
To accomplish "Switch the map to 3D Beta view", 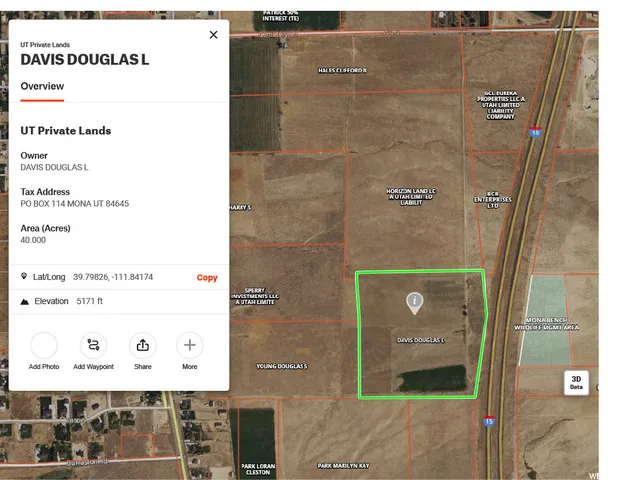I will click(576, 383).
